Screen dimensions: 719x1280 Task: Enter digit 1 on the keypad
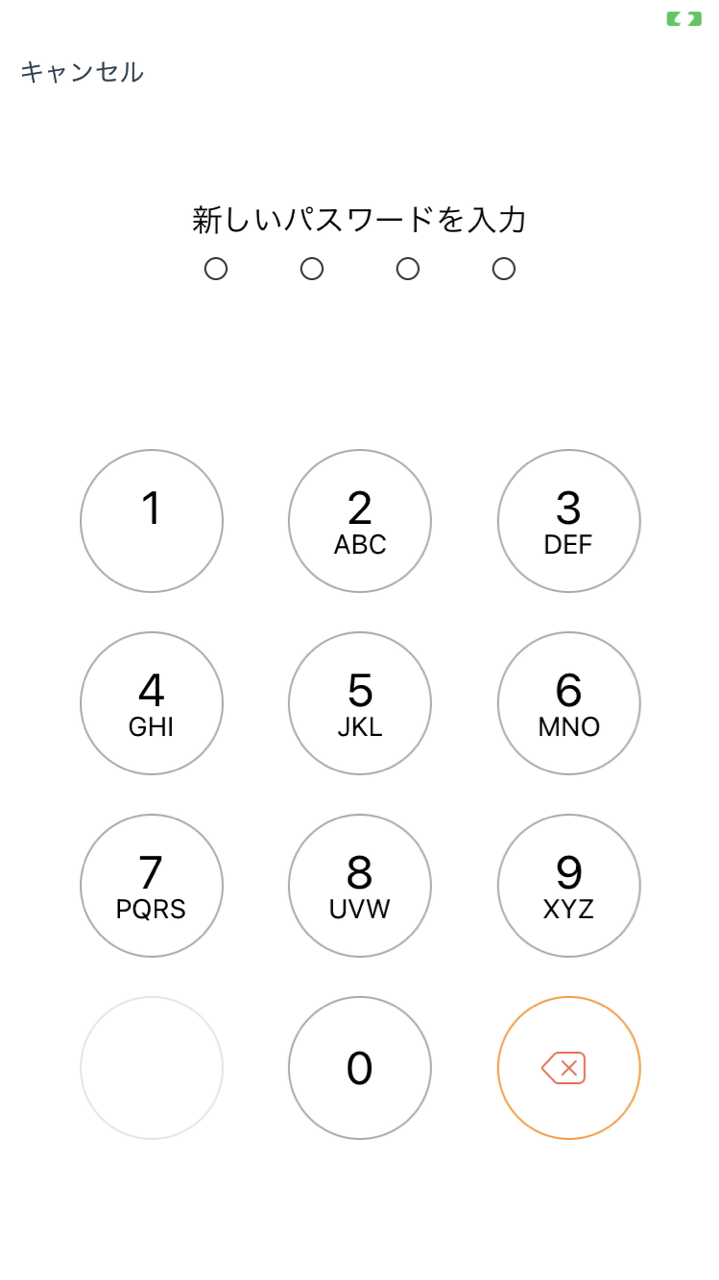151,521
